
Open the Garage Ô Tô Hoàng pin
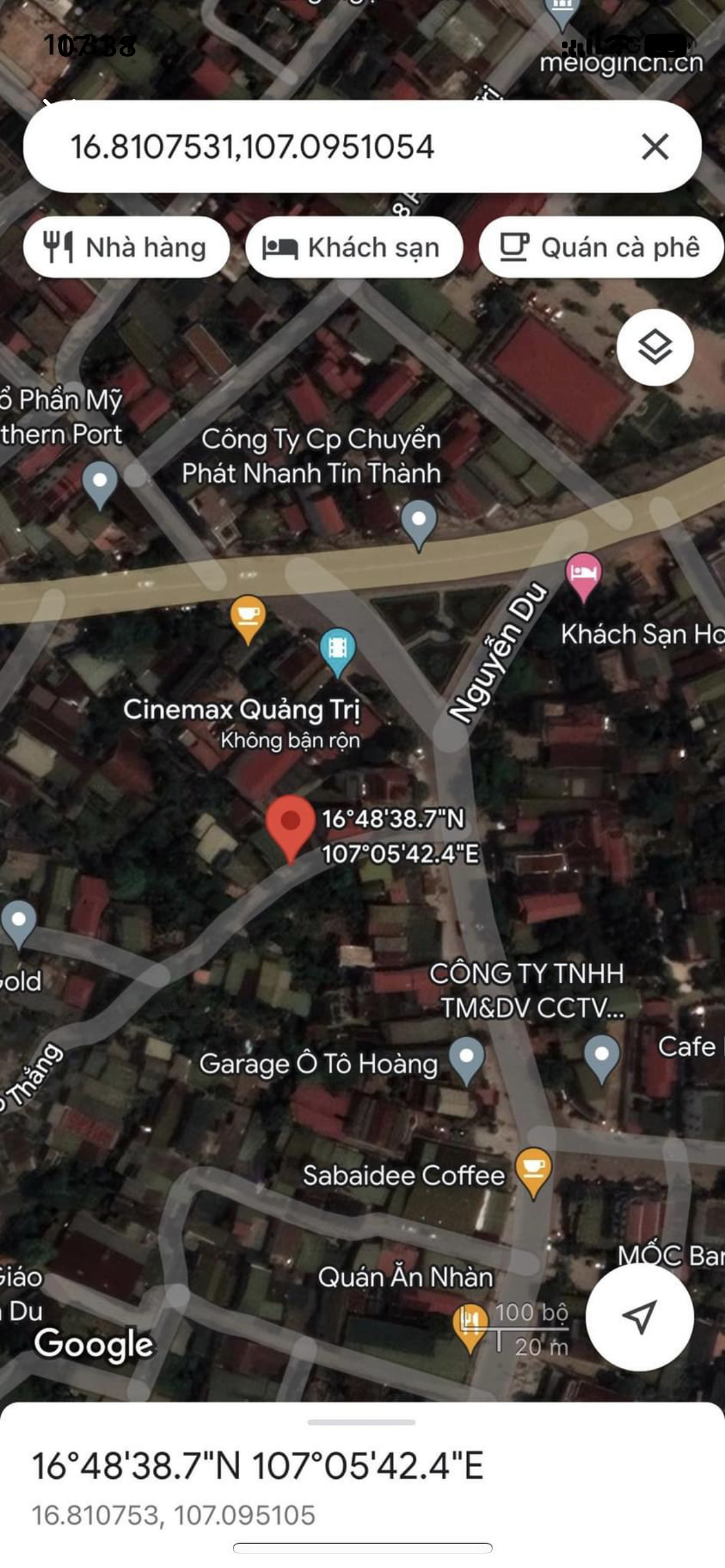(467, 1058)
